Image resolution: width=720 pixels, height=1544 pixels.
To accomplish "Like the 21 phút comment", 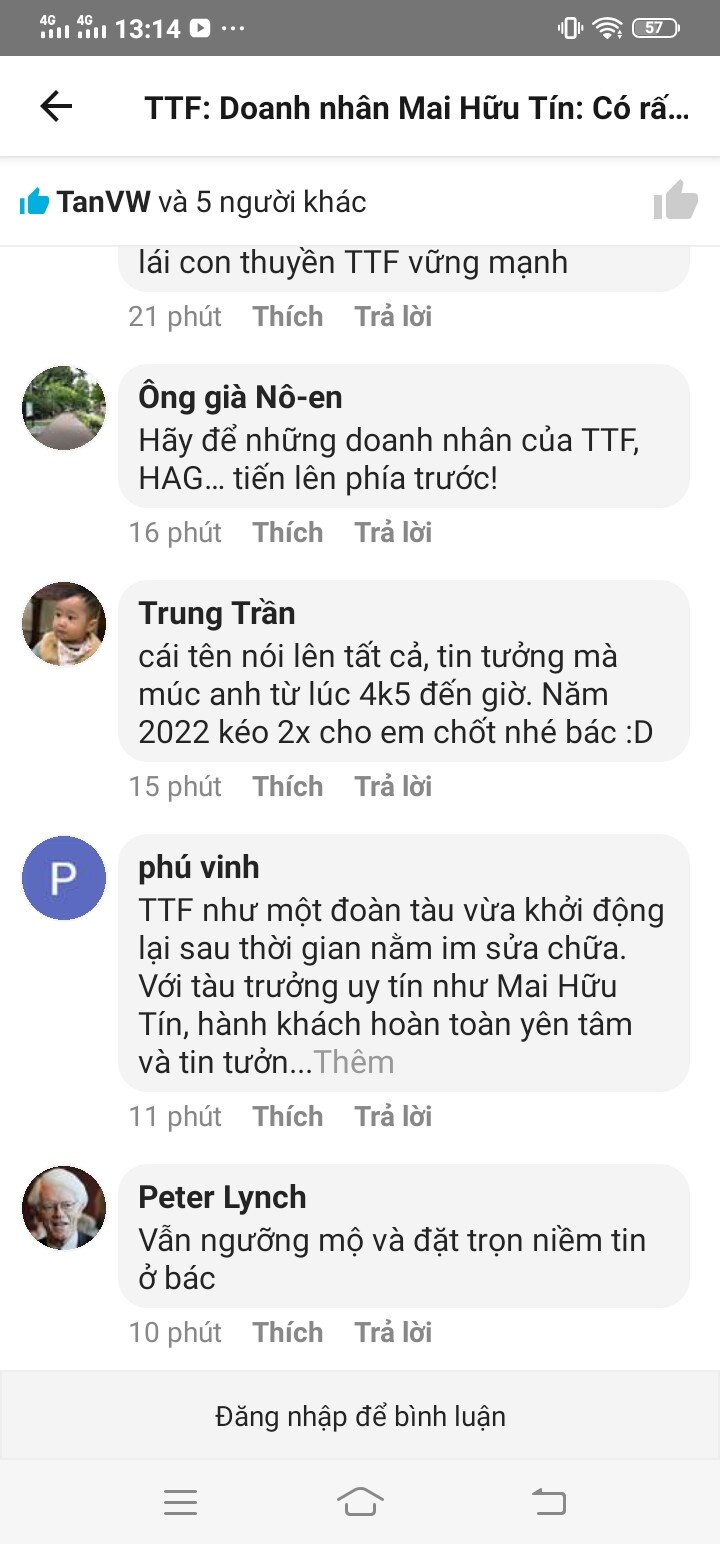I will (x=288, y=316).
